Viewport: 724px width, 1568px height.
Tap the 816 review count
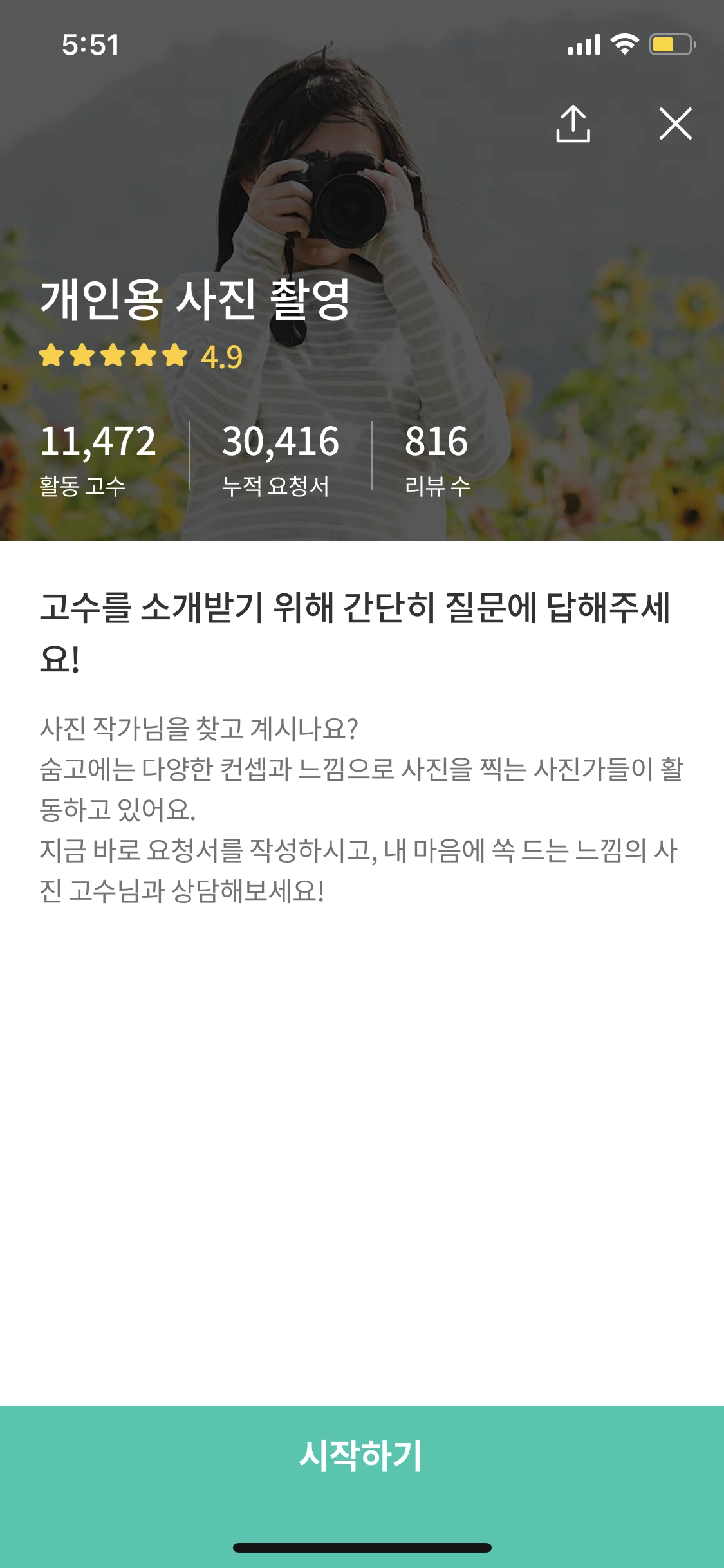coord(436,442)
